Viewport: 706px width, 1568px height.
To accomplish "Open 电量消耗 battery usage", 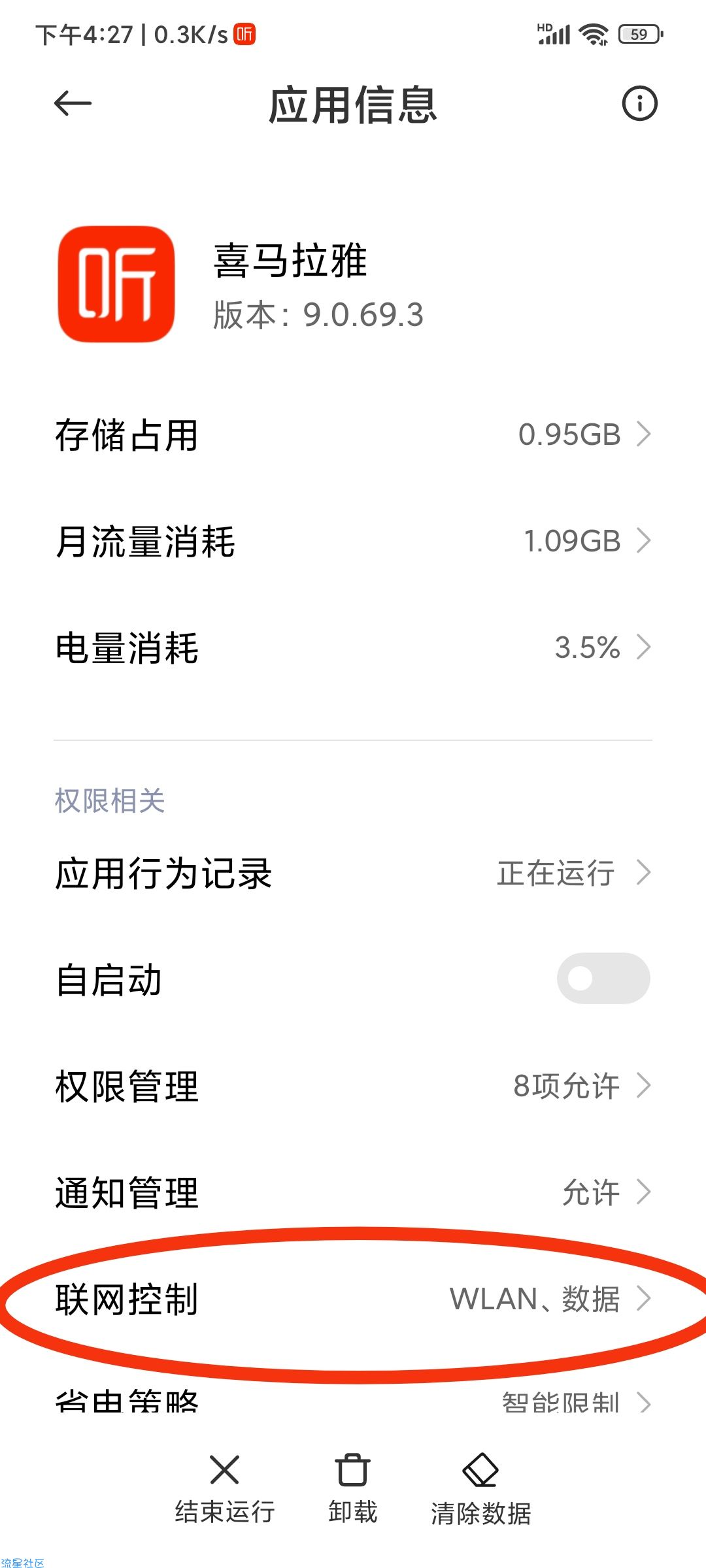I will coord(353,647).
